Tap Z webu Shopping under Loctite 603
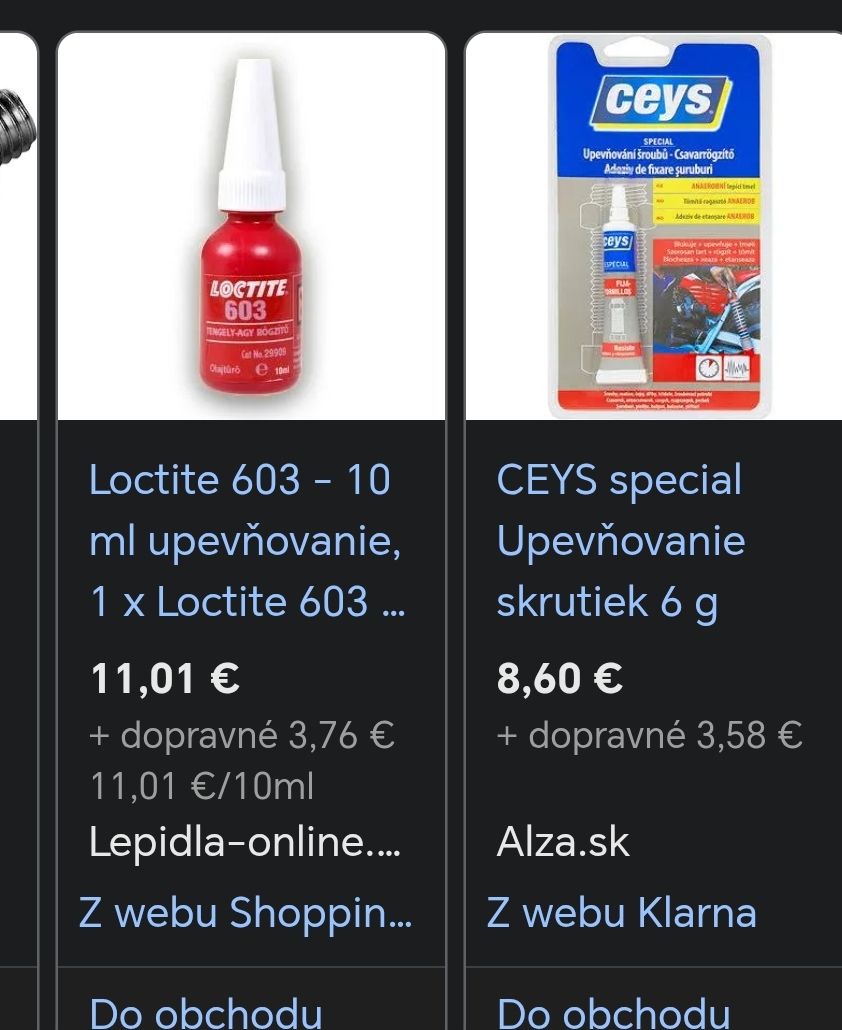The height and width of the screenshot is (1030, 842). click(245, 912)
